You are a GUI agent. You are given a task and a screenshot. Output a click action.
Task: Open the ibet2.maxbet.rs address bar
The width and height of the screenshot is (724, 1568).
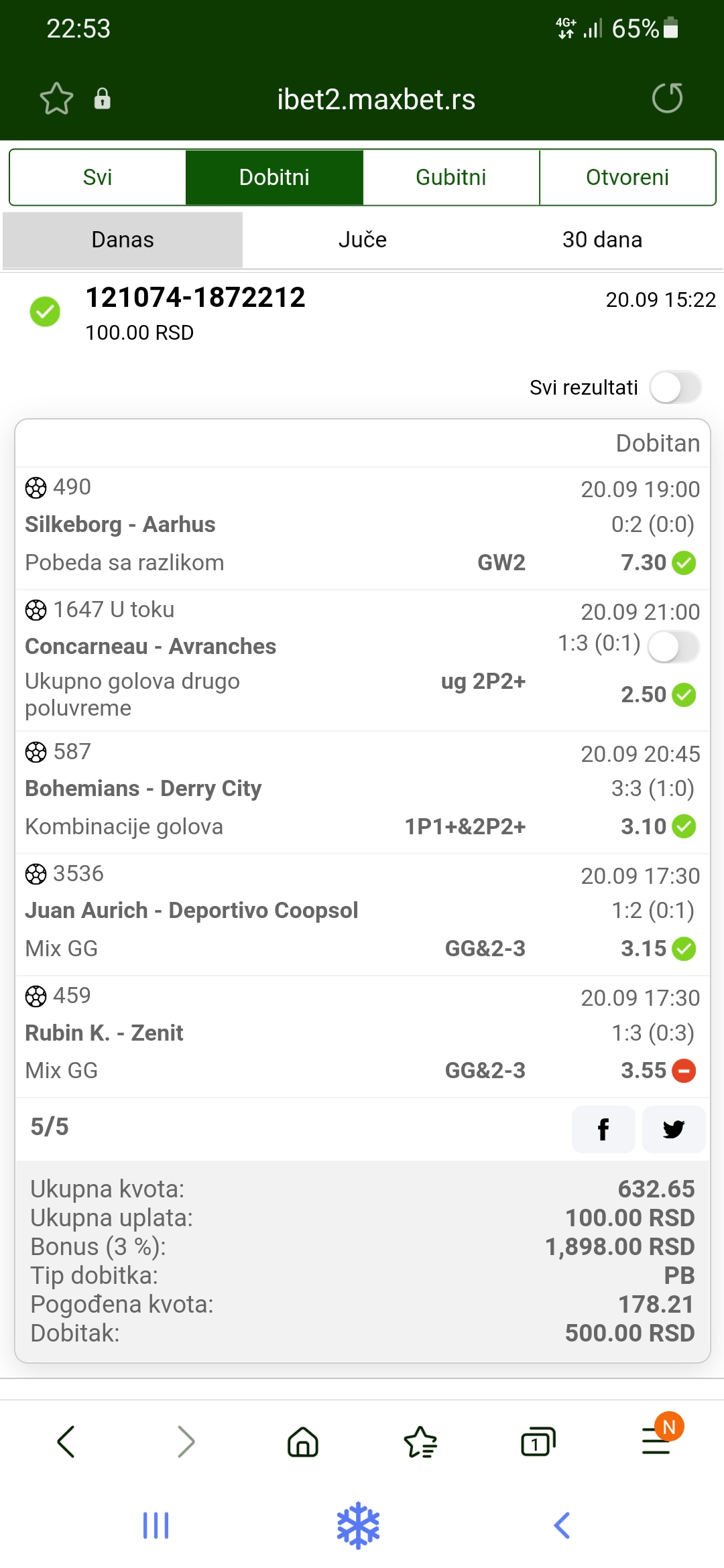coord(376,99)
